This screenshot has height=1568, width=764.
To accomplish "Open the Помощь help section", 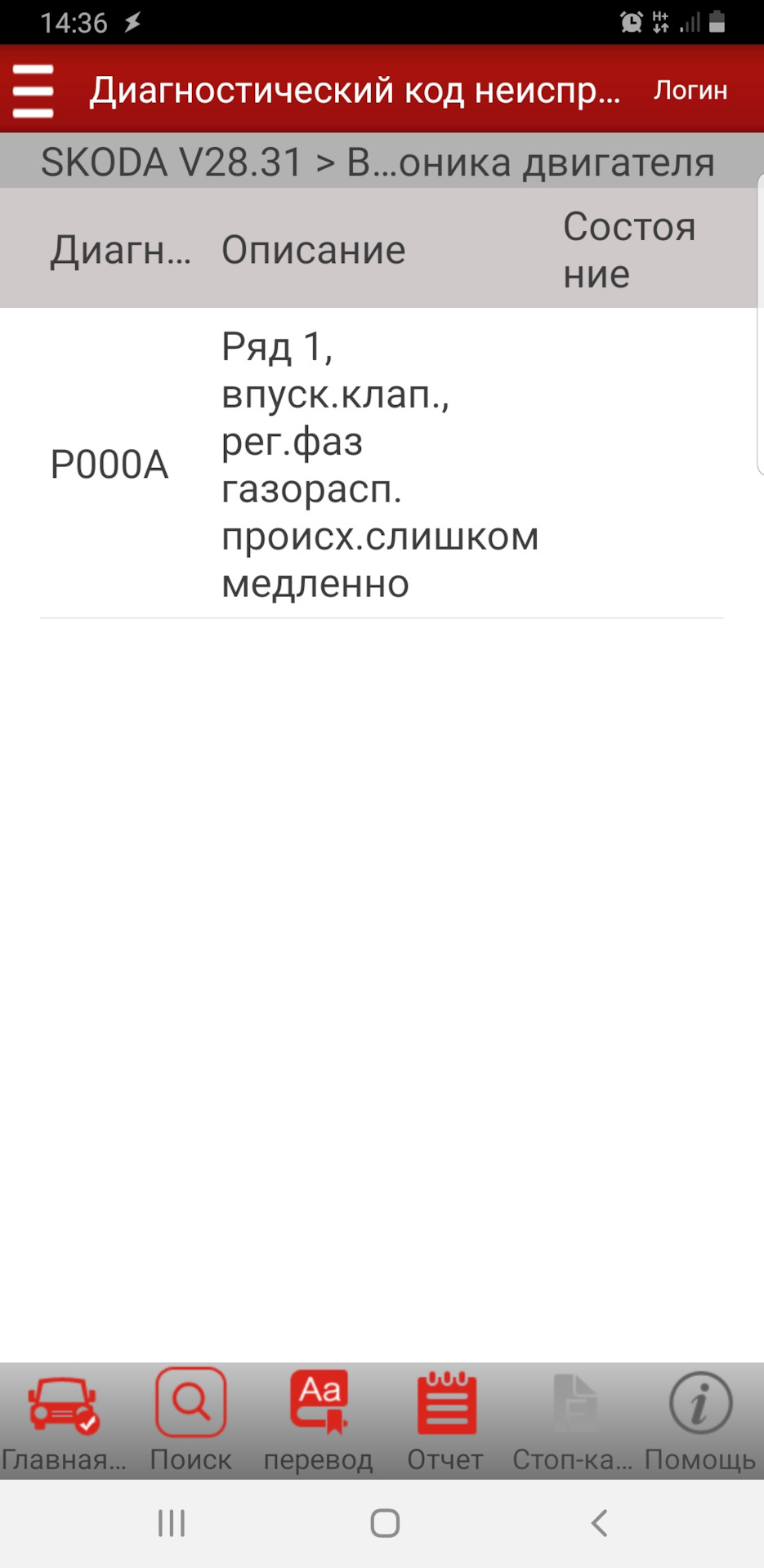I will tap(700, 1422).
